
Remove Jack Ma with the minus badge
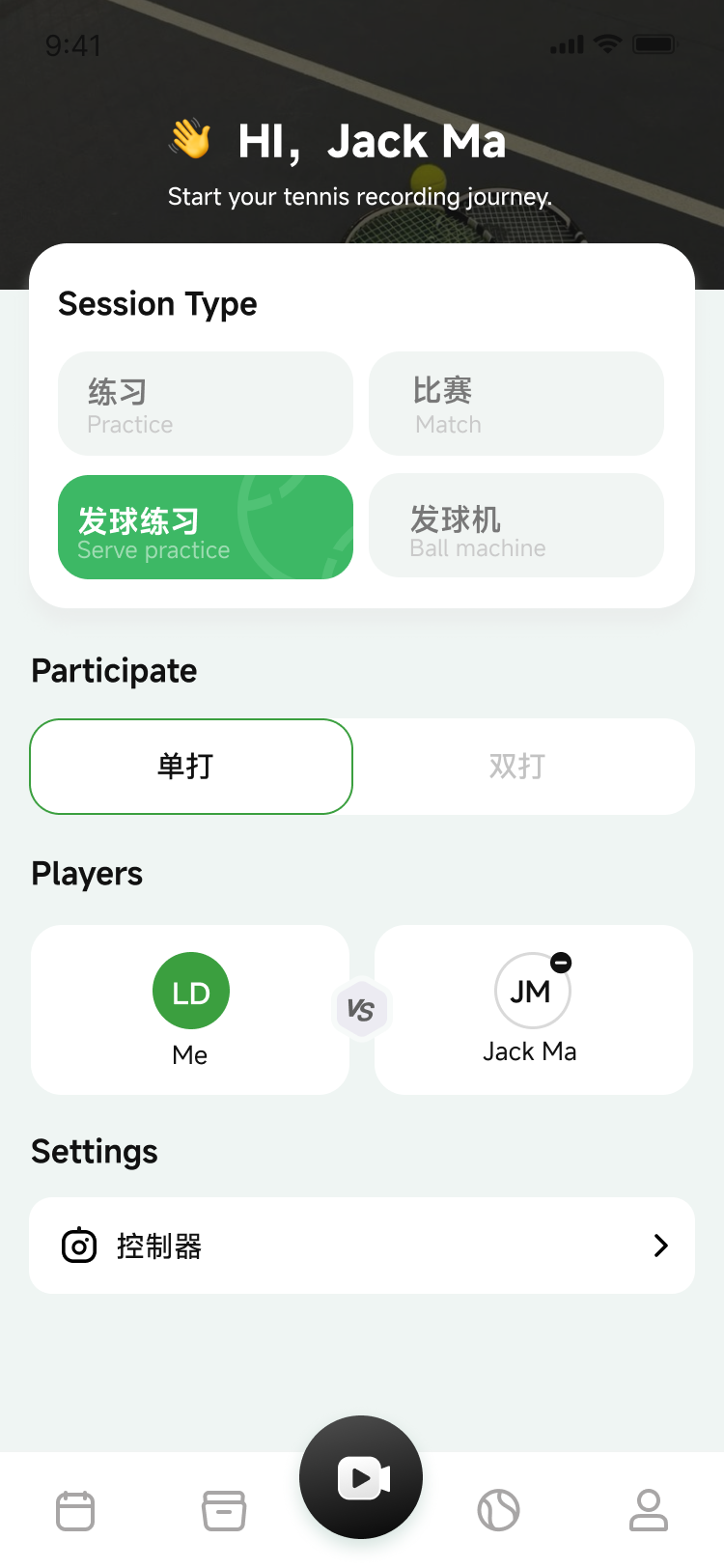coord(561,963)
